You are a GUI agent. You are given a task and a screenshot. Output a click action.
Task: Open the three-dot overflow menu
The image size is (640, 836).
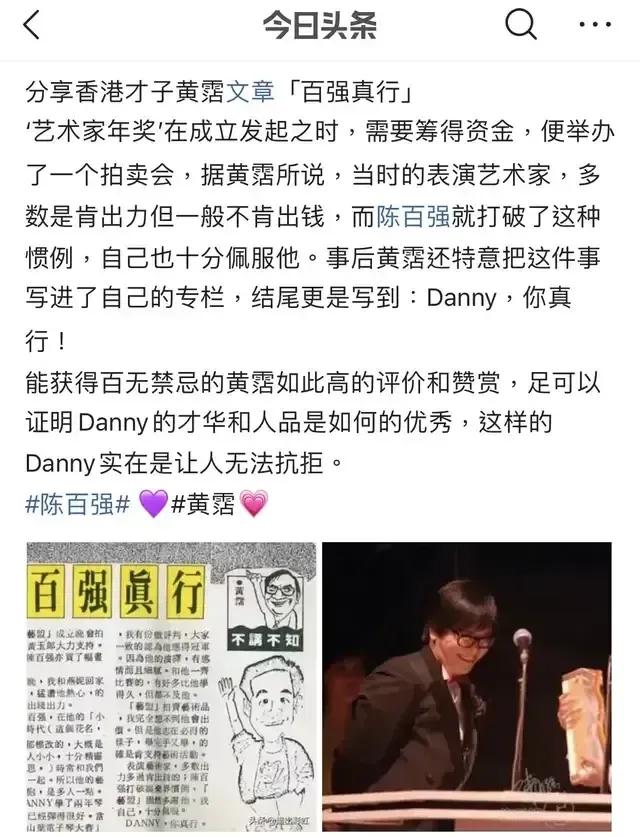click(595, 25)
